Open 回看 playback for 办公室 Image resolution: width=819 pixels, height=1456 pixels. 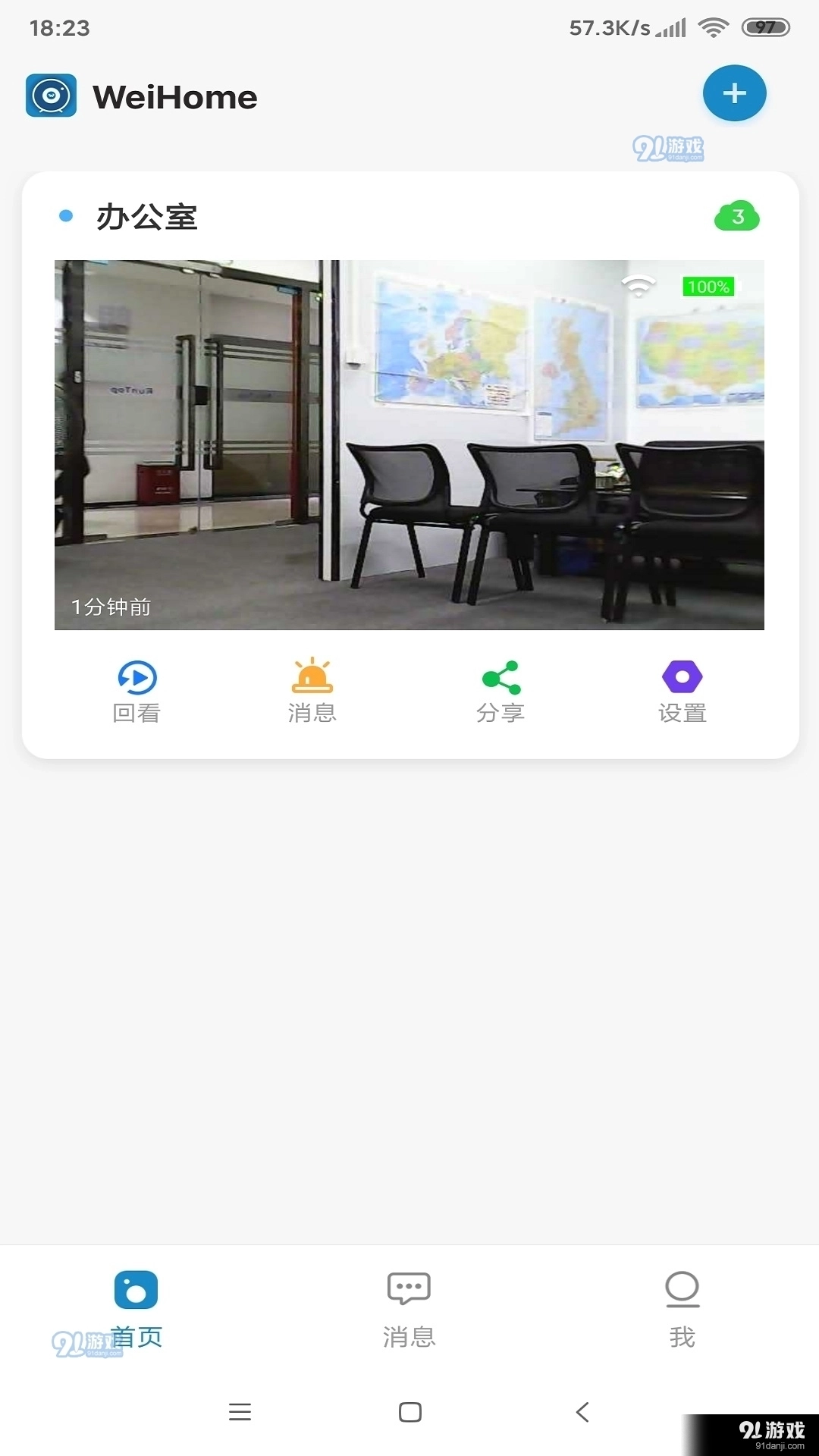[136, 692]
